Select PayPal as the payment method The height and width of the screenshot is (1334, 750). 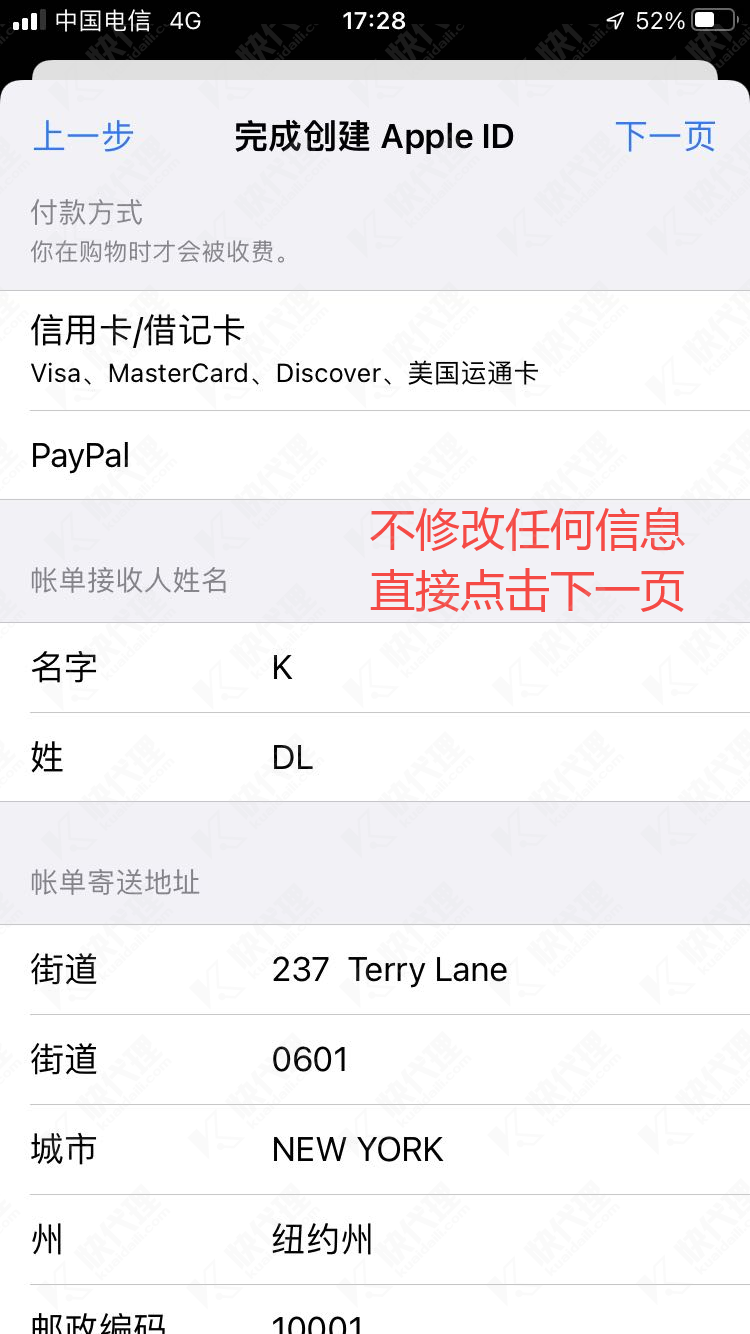pos(375,456)
